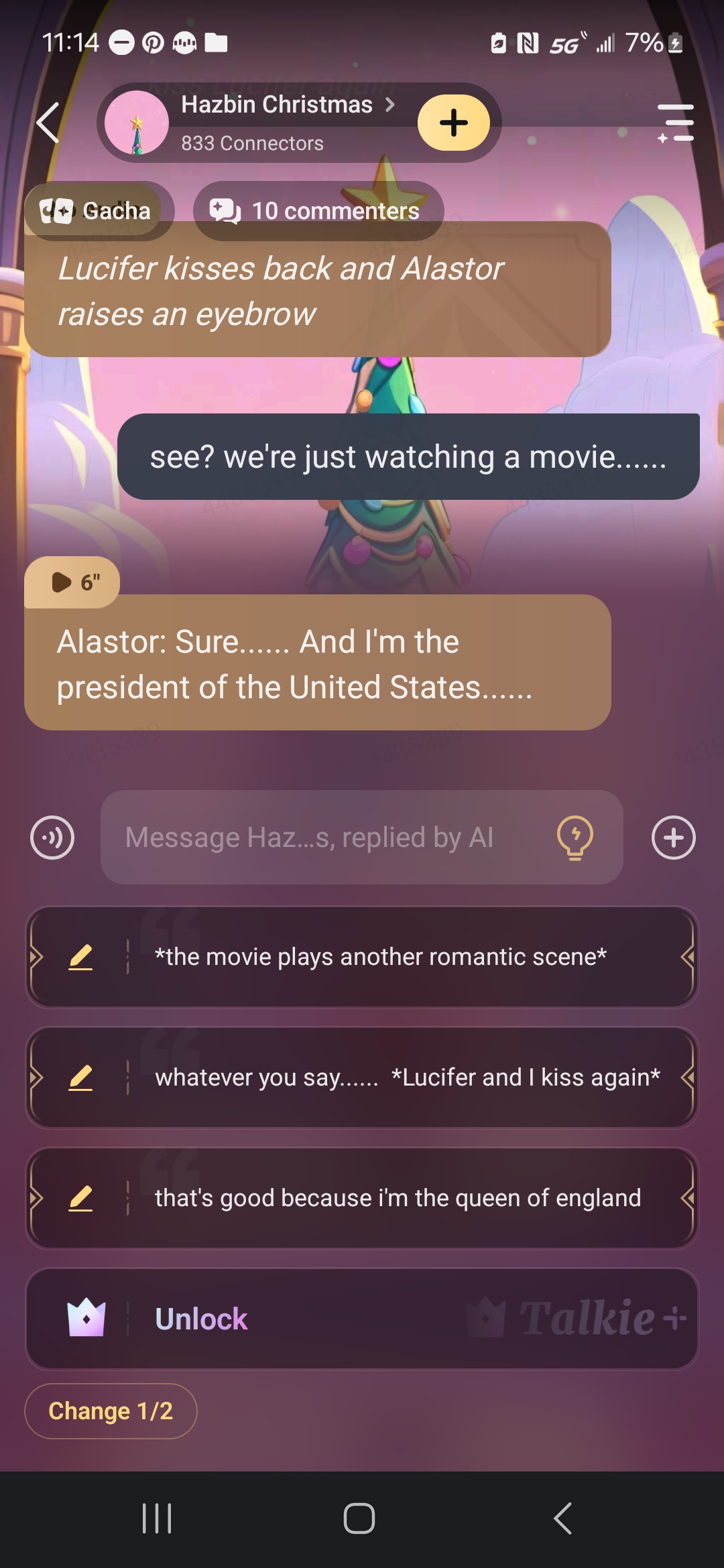724x1568 pixels.
Task: Edit the "whatever you say" suggestion
Action: (x=80, y=1077)
